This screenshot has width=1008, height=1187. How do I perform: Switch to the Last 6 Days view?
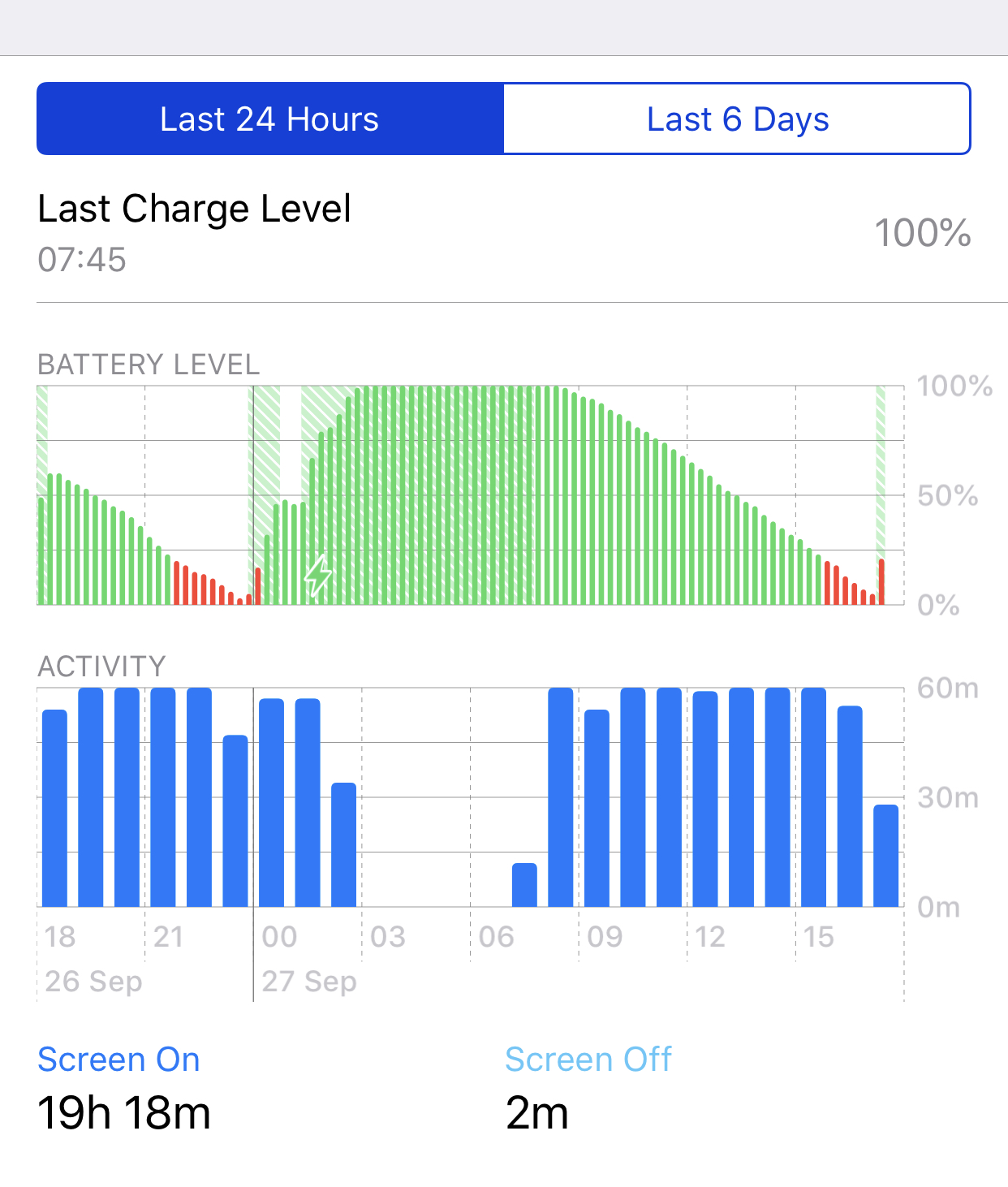point(737,119)
